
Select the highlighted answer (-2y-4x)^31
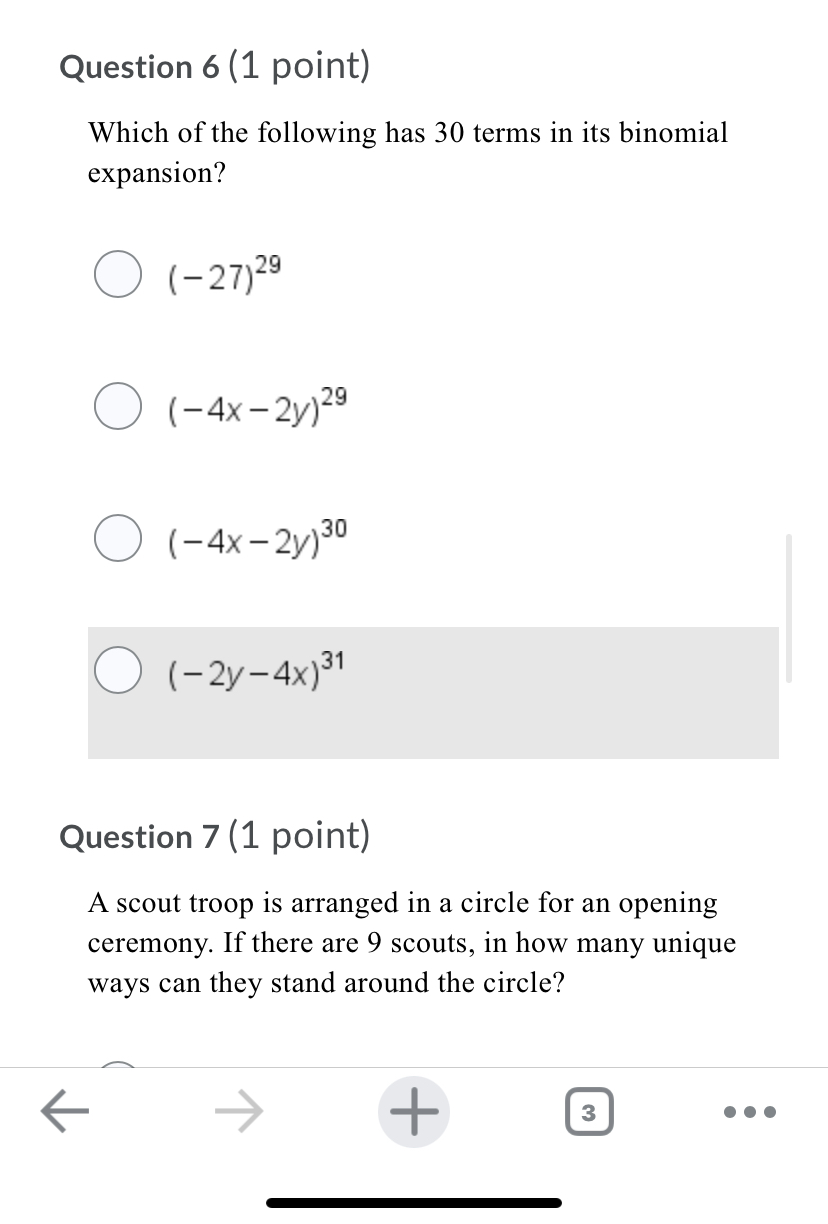(x=116, y=672)
